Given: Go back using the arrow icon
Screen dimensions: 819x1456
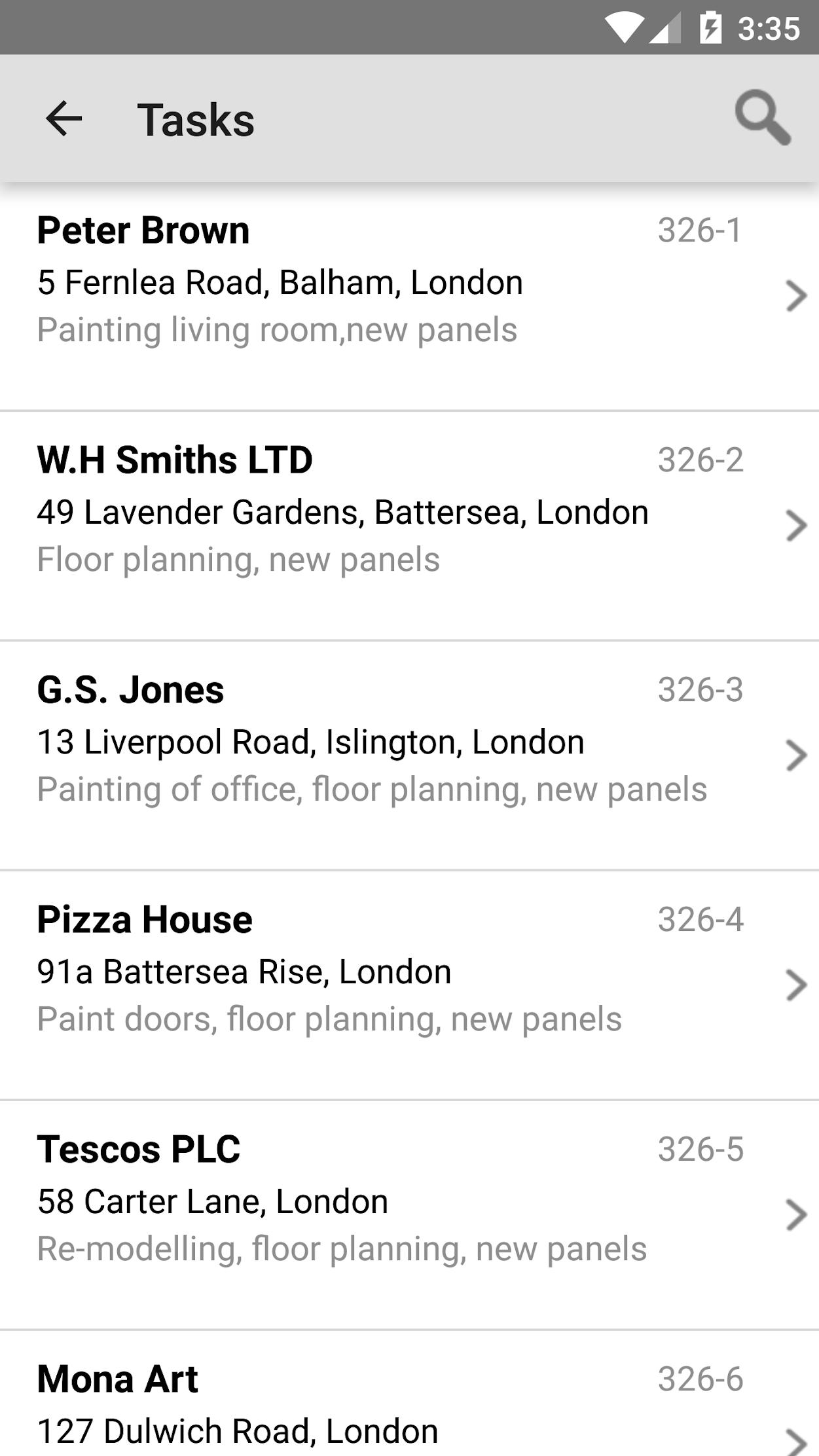Looking at the screenshot, I should [64, 118].
